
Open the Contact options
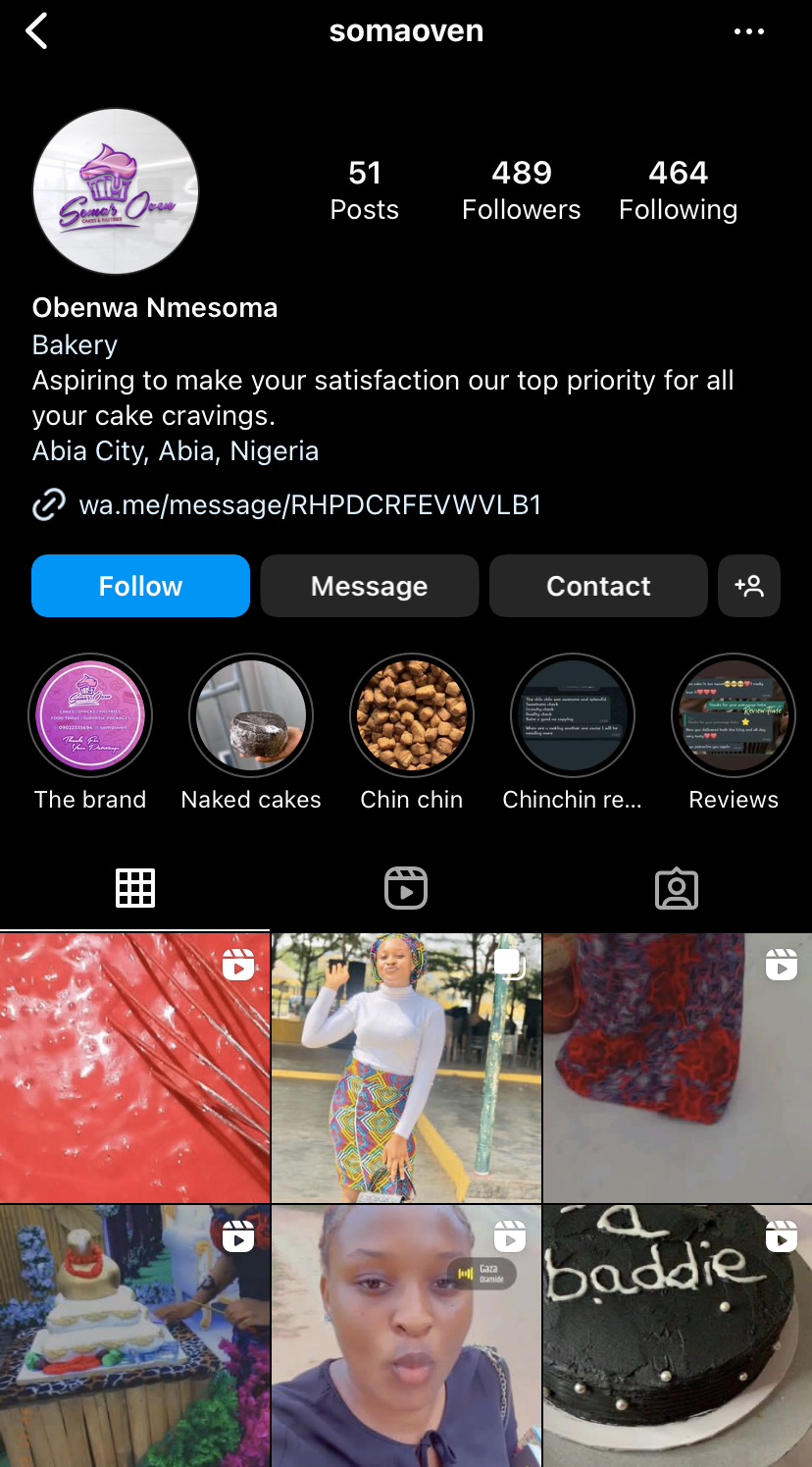[597, 586]
